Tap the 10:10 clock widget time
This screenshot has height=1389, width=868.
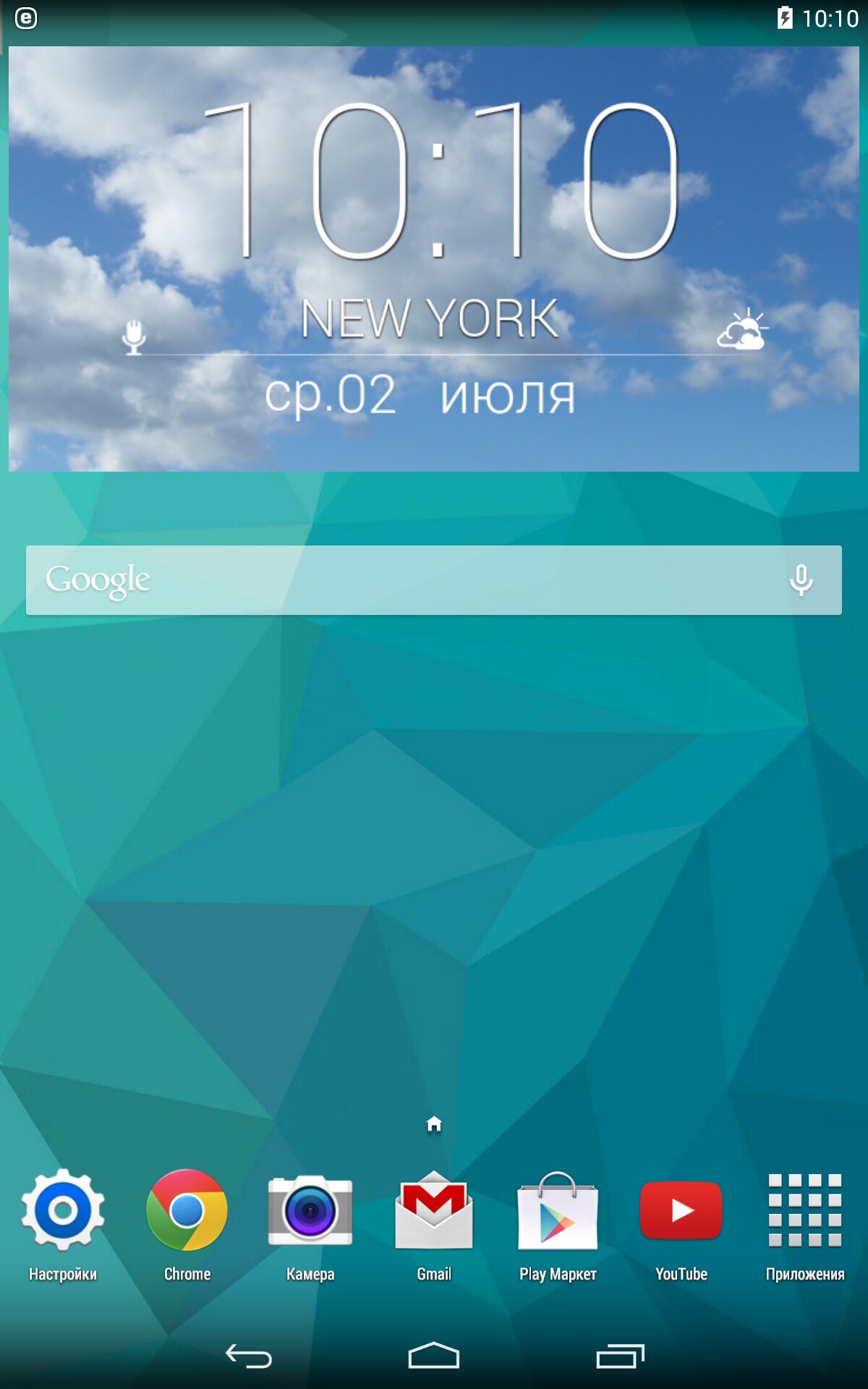tap(441, 181)
